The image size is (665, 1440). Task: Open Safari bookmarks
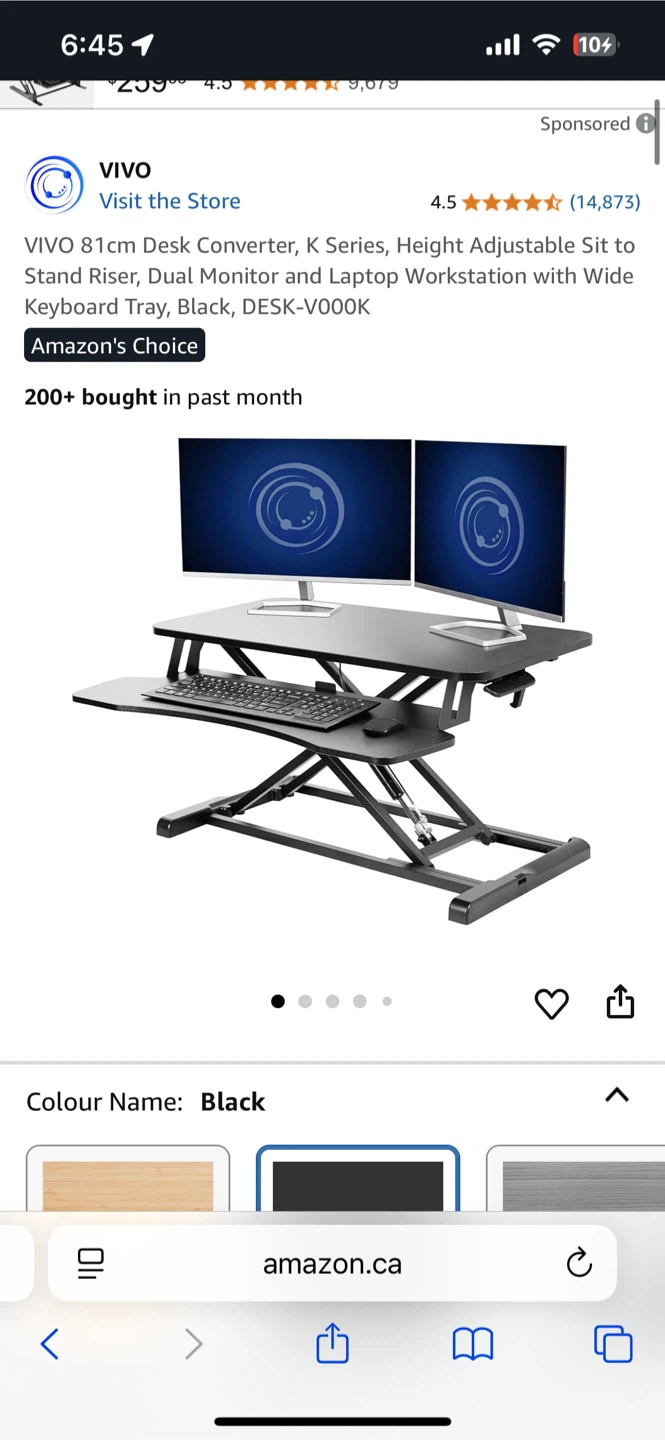[473, 1344]
